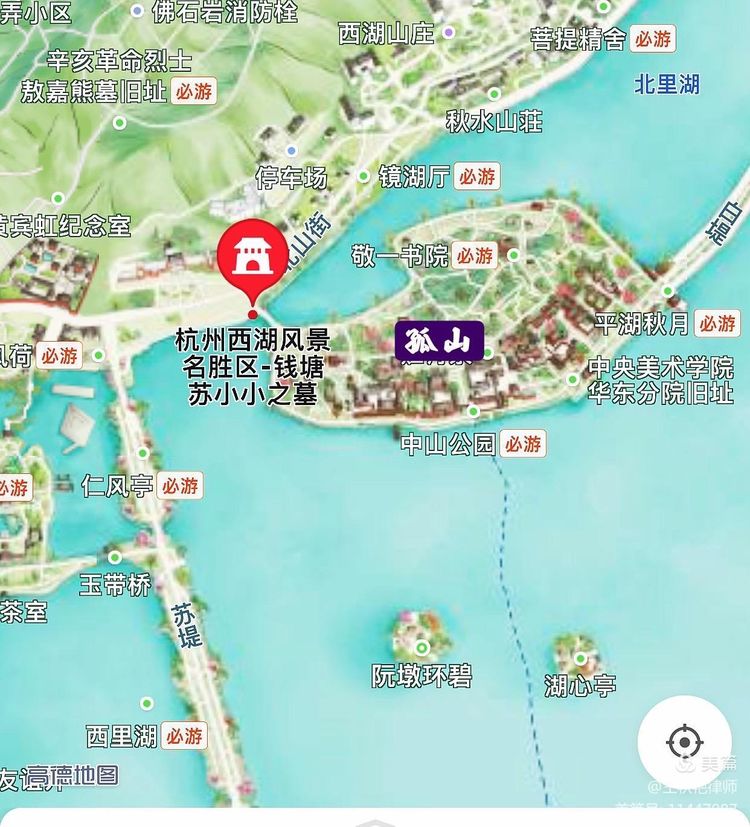
Task: Tap the 西里湖 map marker
Action: pyautogui.click(x=147, y=704)
